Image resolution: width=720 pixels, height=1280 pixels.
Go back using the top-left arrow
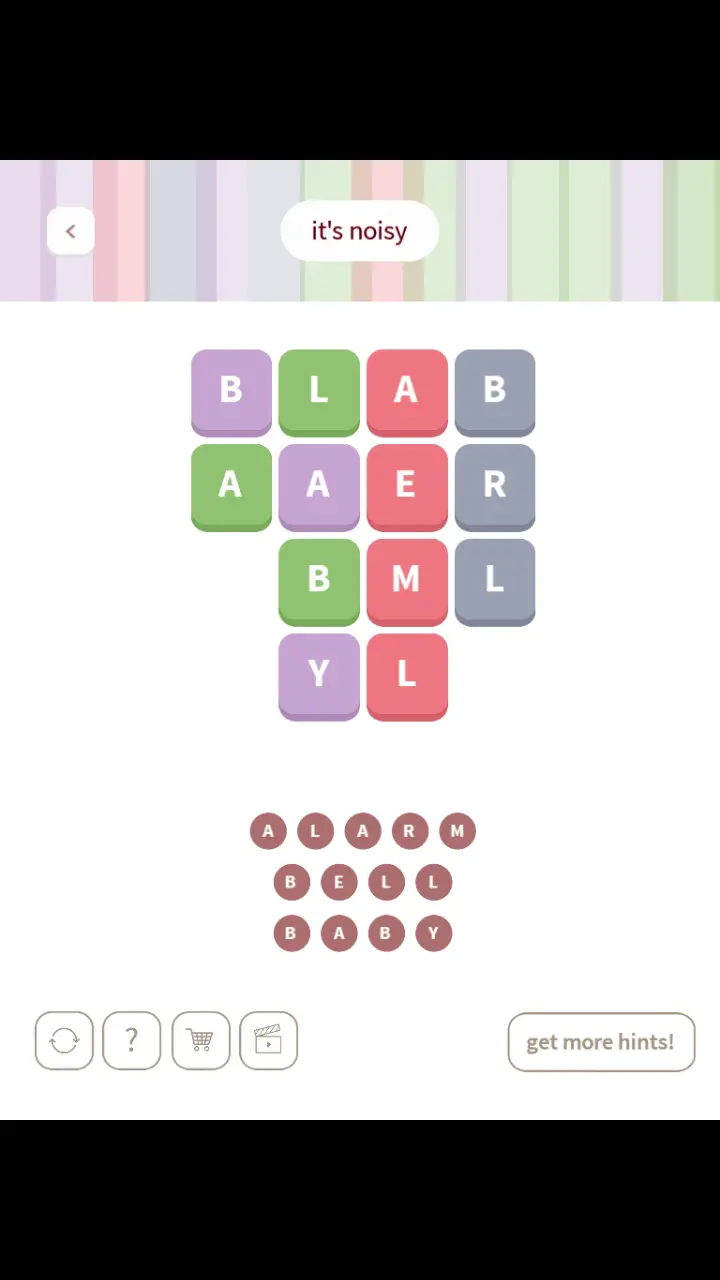(70, 231)
